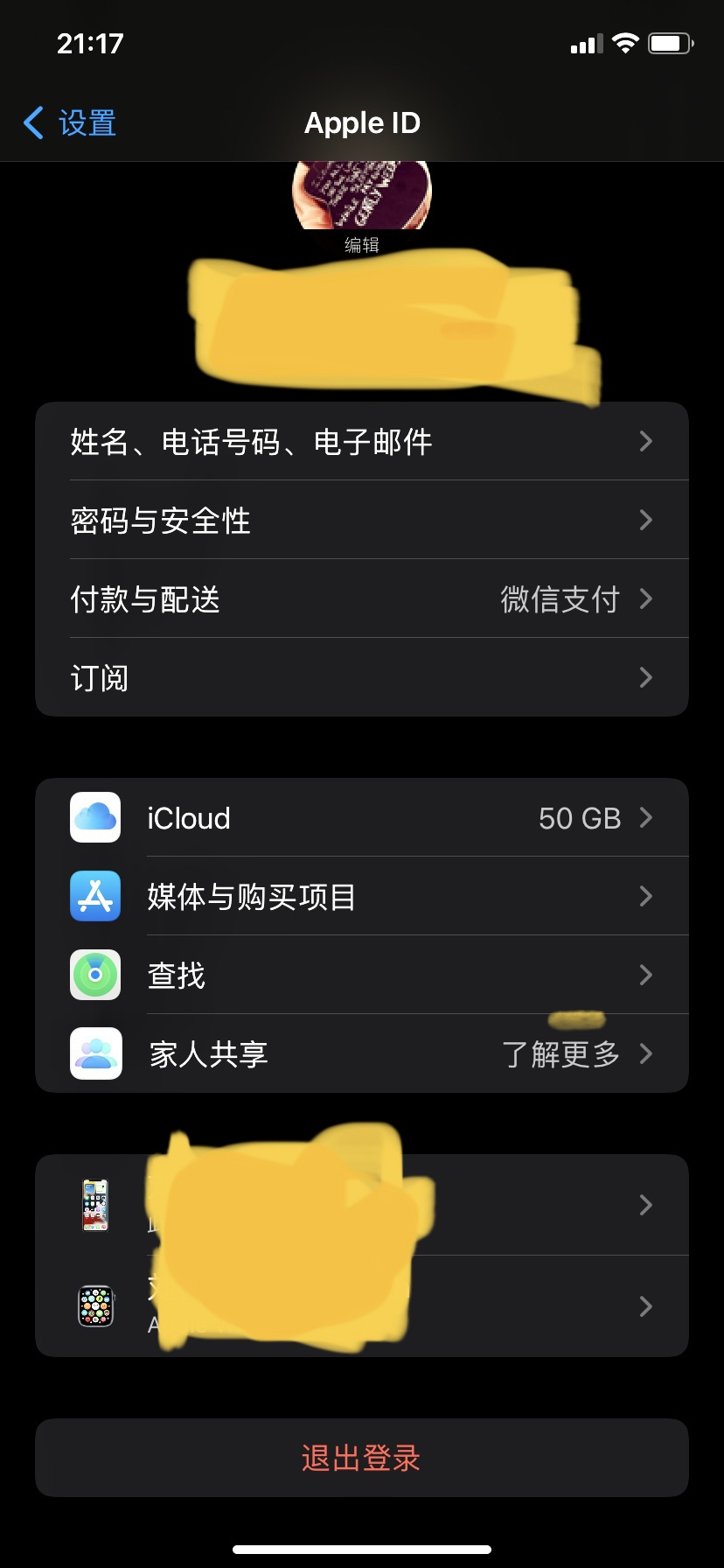This screenshot has height=1568, width=724.
Task: Open 密码与安全性 settings
Action: [361, 521]
